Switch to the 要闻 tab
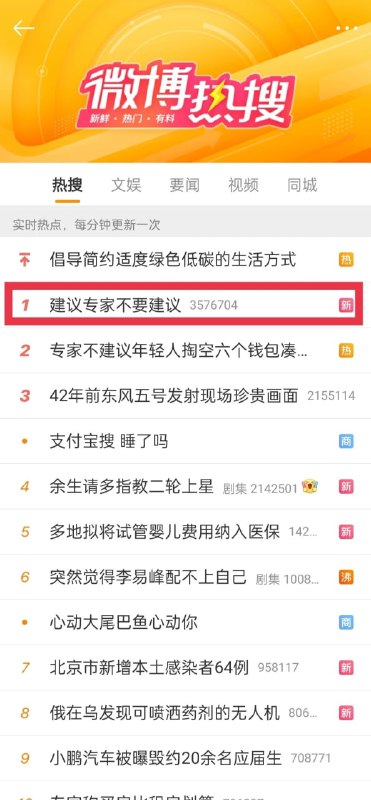Screen dimensions: 371x800 pos(184,185)
